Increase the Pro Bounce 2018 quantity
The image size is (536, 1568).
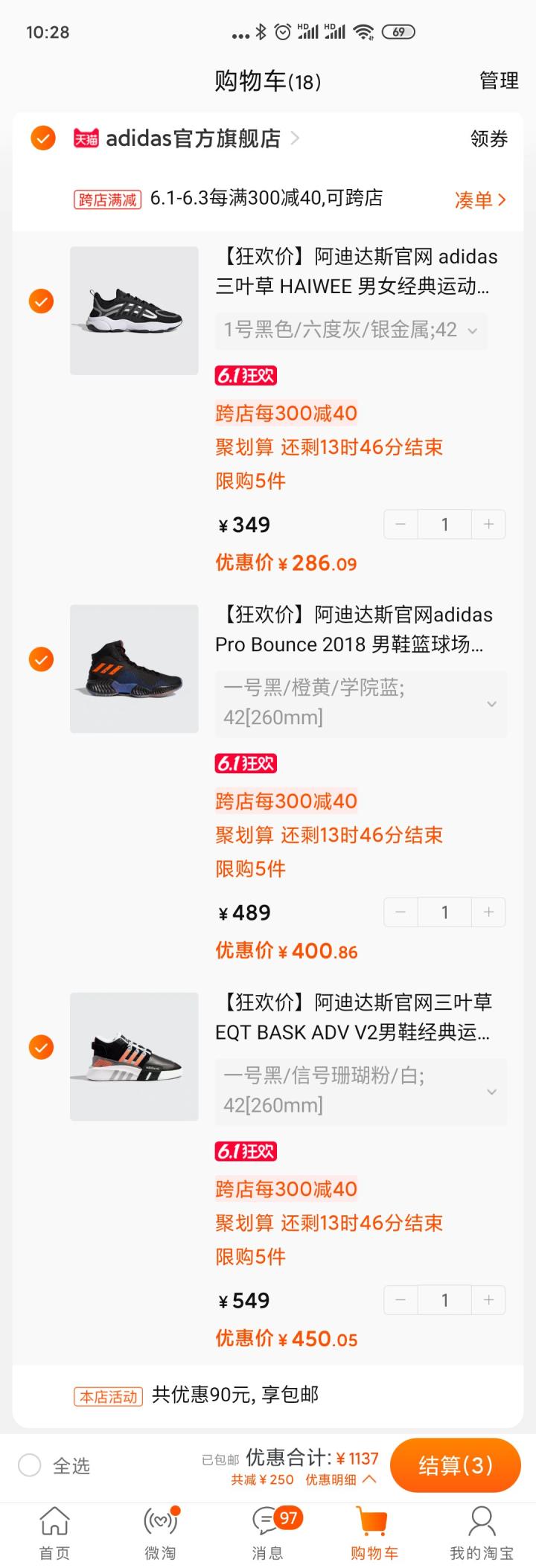(x=488, y=912)
